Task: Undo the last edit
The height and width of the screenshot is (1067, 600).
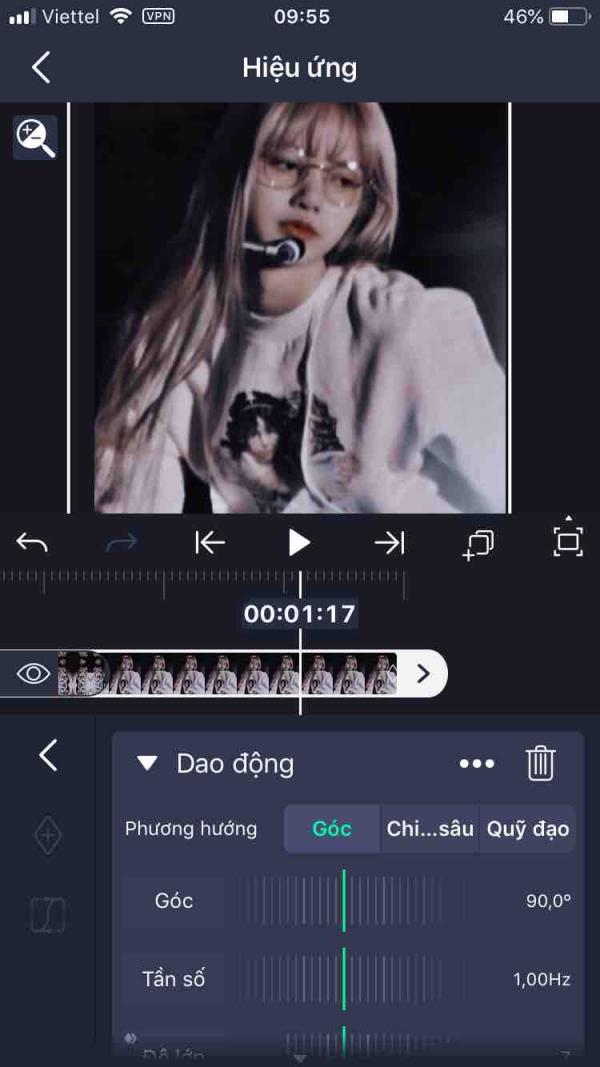Action: [x=33, y=542]
